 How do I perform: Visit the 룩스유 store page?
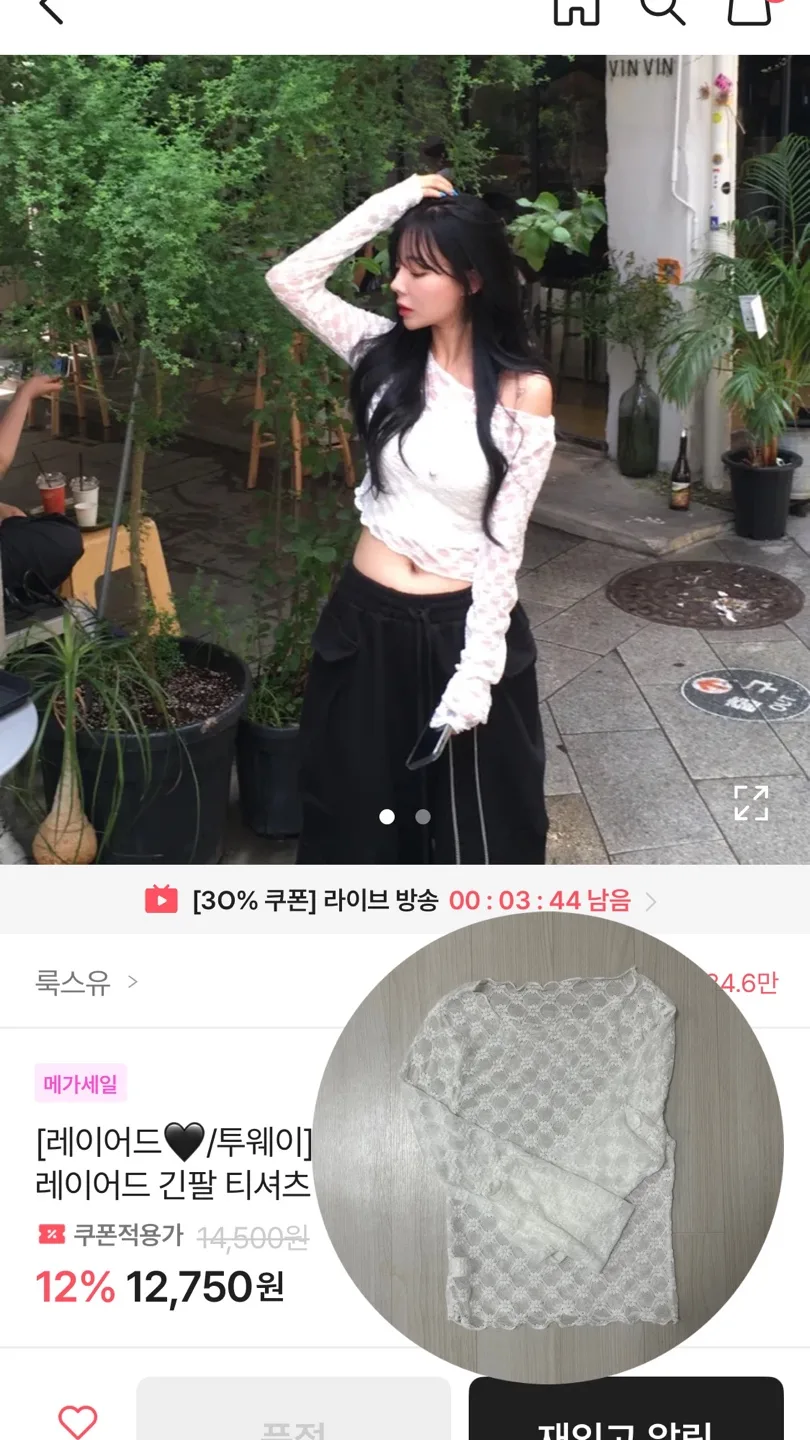(x=86, y=982)
